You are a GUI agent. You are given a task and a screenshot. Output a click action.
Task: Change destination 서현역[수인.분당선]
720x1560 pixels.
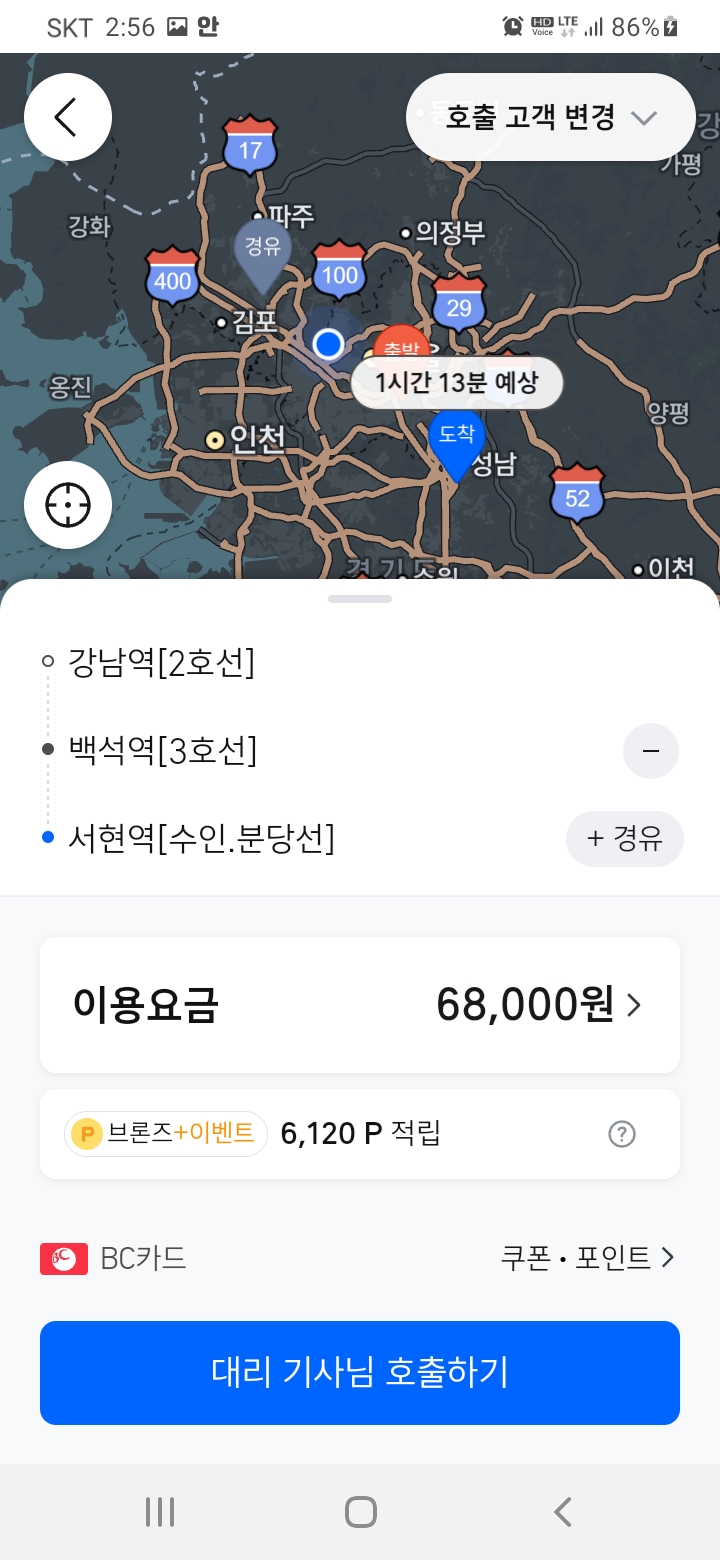(201, 838)
